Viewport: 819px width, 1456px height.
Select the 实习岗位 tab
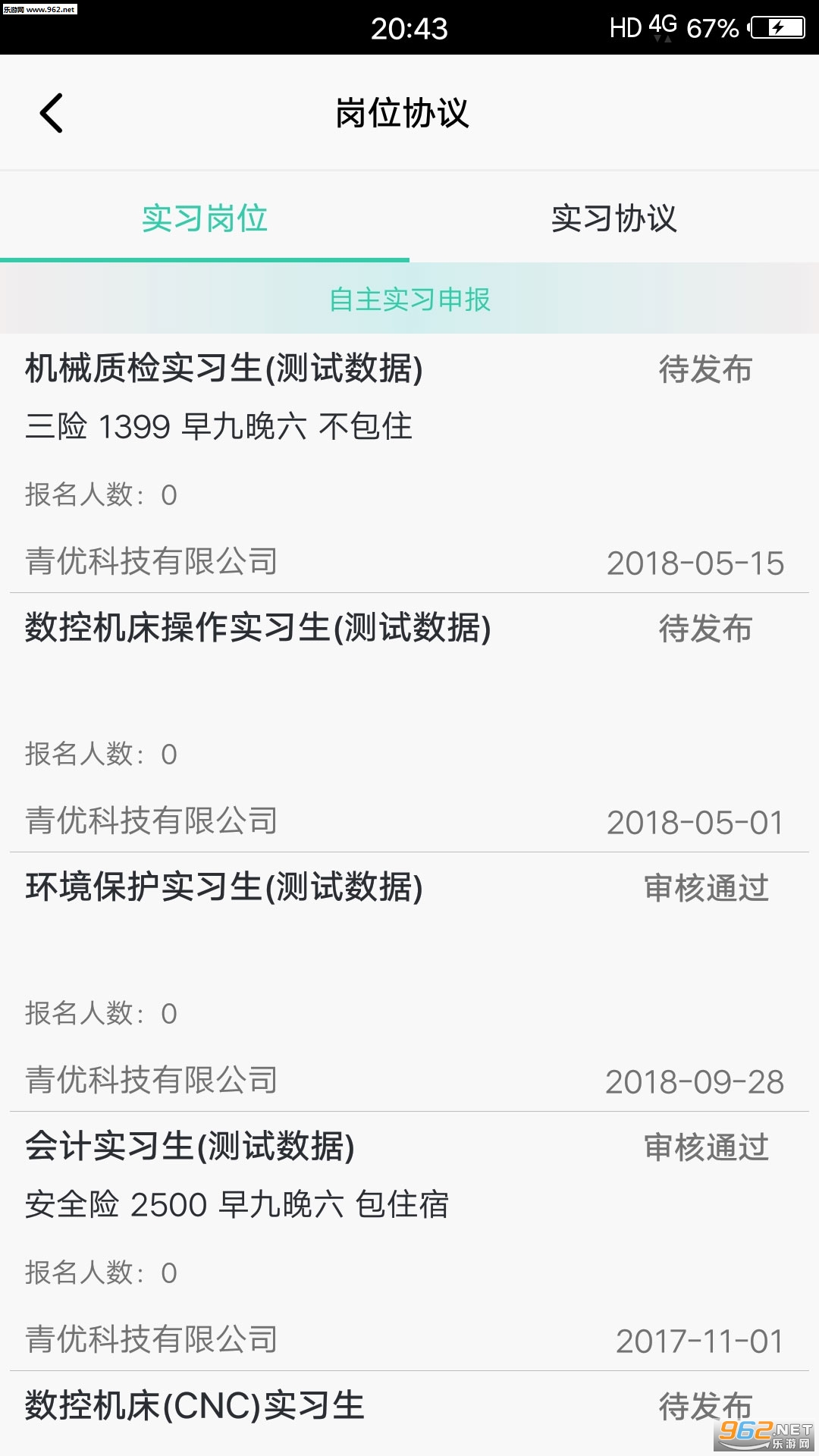coord(205,218)
